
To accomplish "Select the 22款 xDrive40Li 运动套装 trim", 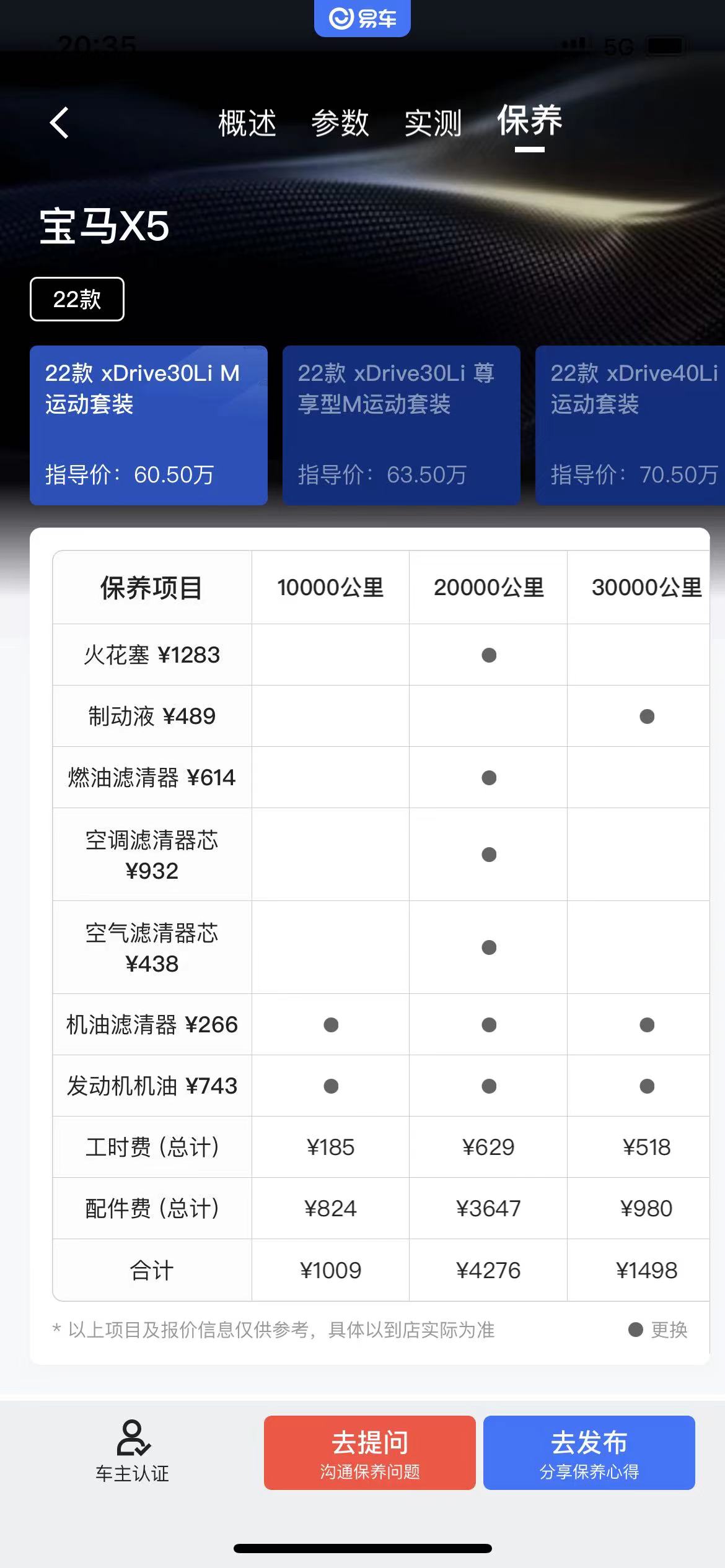I will click(632, 425).
